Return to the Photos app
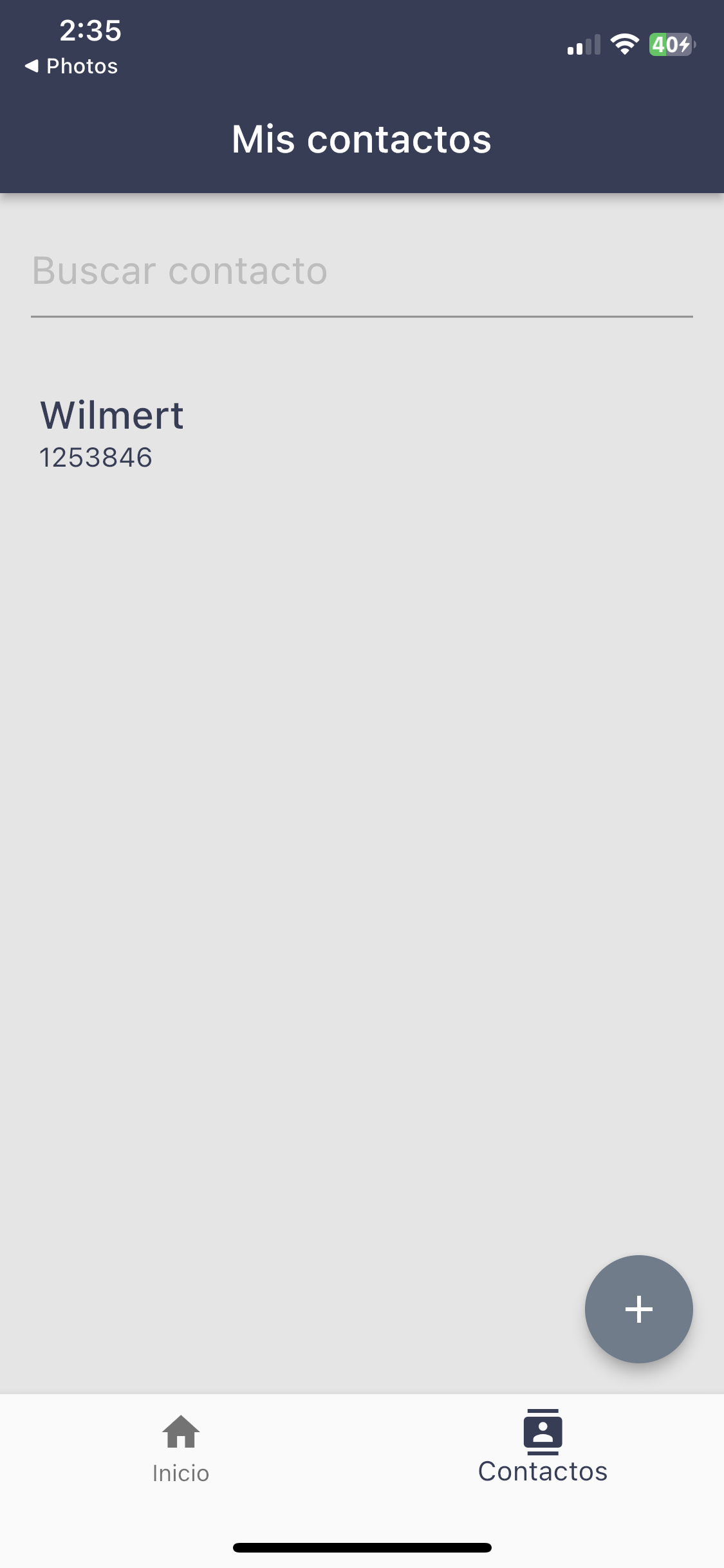The width and height of the screenshot is (724, 1568). (71, 66)
